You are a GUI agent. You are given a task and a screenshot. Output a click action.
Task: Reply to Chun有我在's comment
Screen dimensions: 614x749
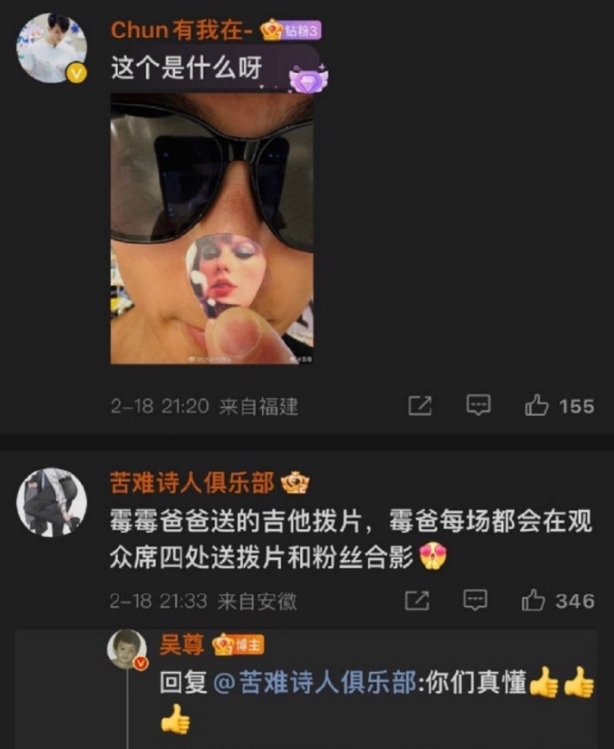[x=479, y=405]
